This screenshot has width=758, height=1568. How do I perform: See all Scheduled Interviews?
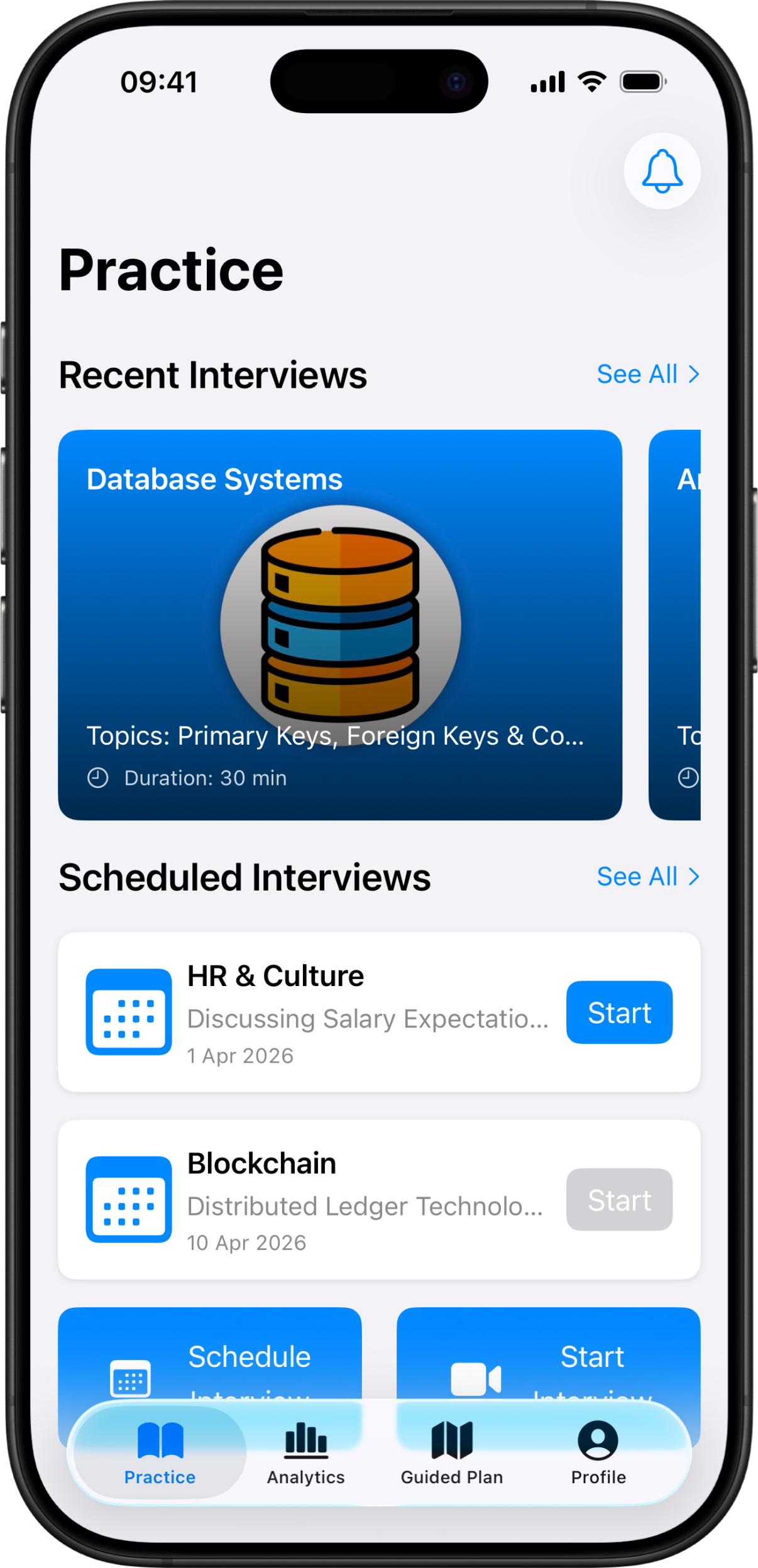[647, 876]
